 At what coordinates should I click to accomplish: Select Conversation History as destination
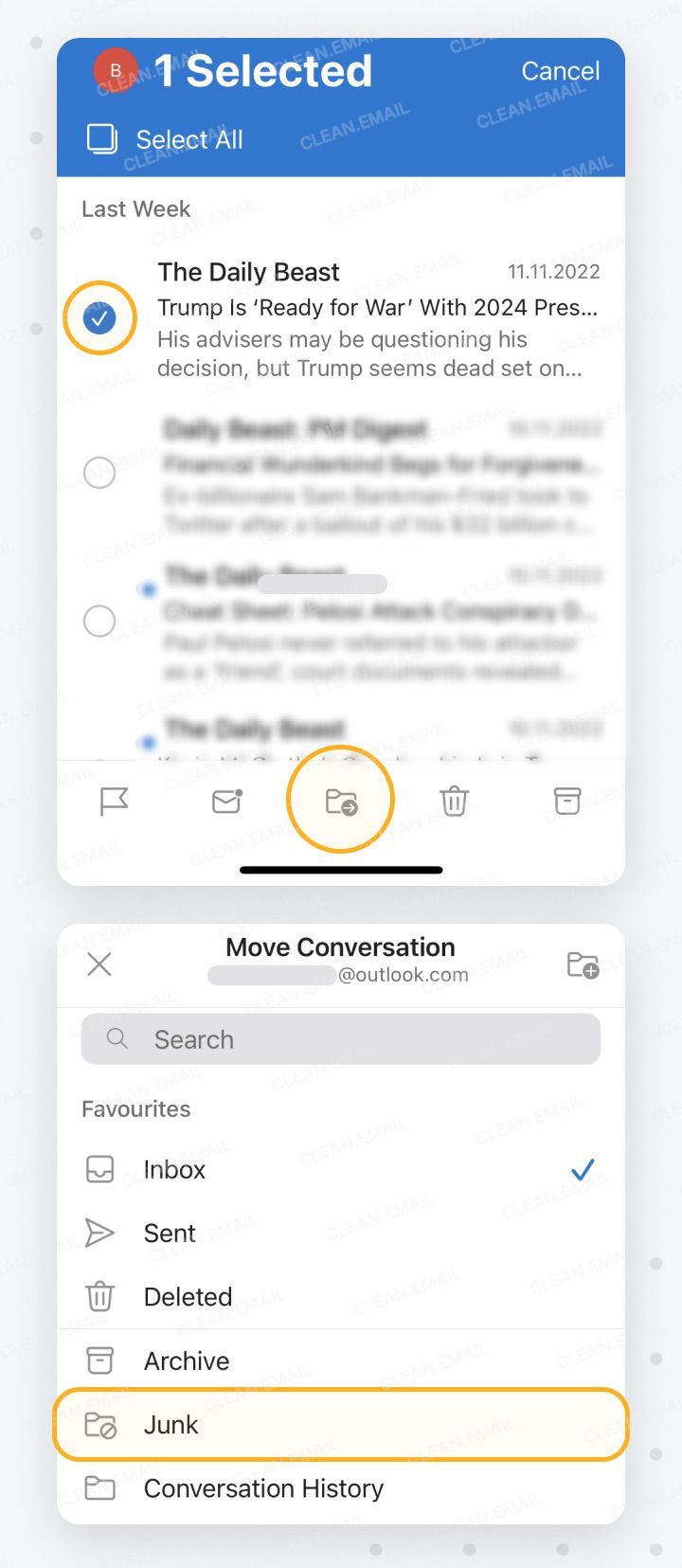[x=263, y=1487]
